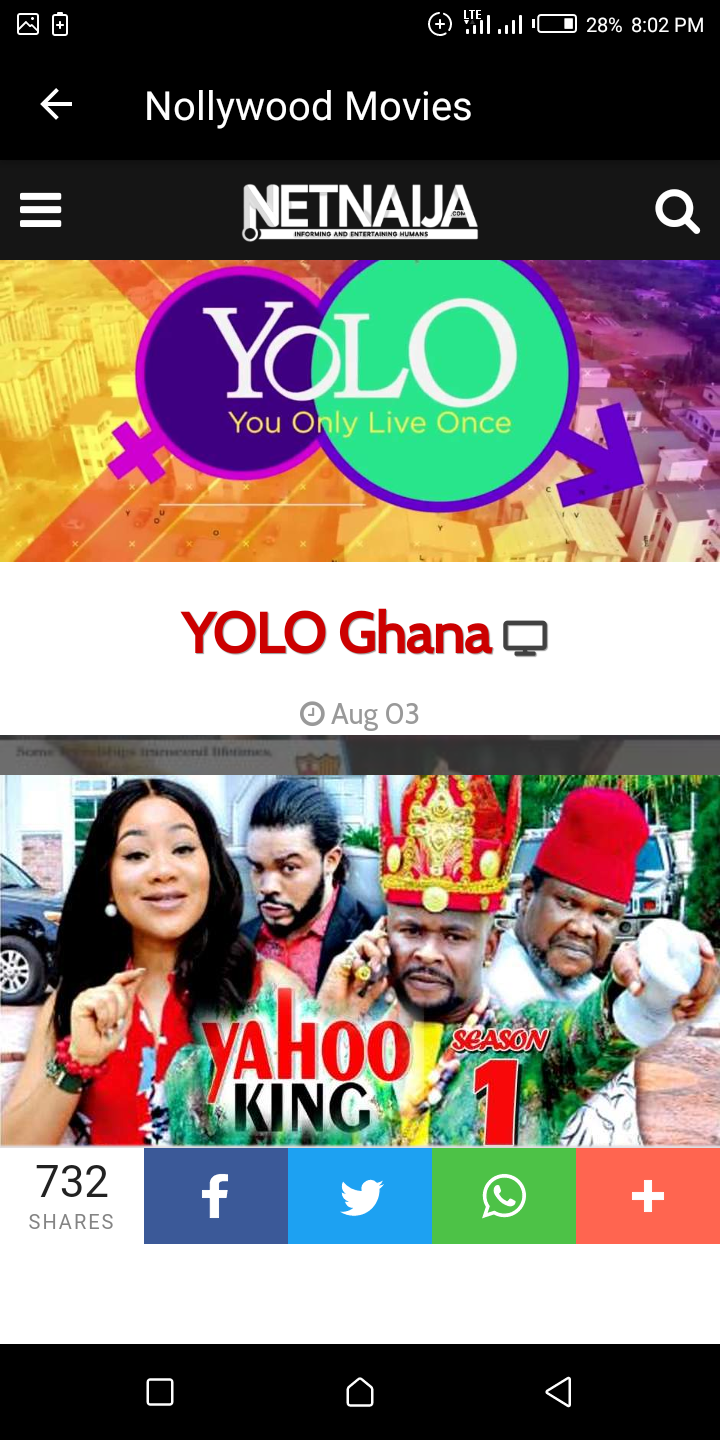Open the recent apps view
Screen dimensions: 720x1440
click(160, 1392)
